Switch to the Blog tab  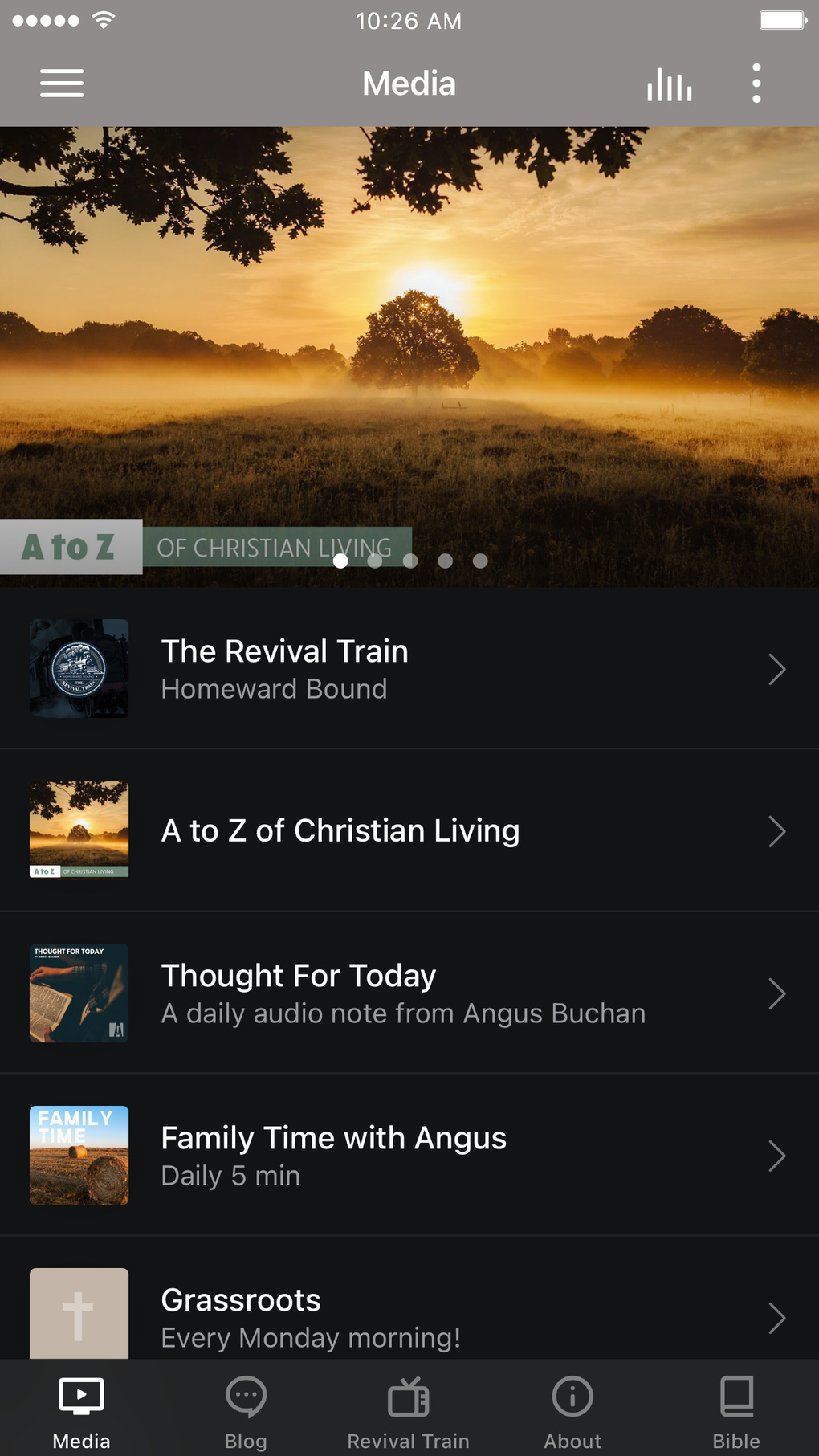[x=246, y=1410]
